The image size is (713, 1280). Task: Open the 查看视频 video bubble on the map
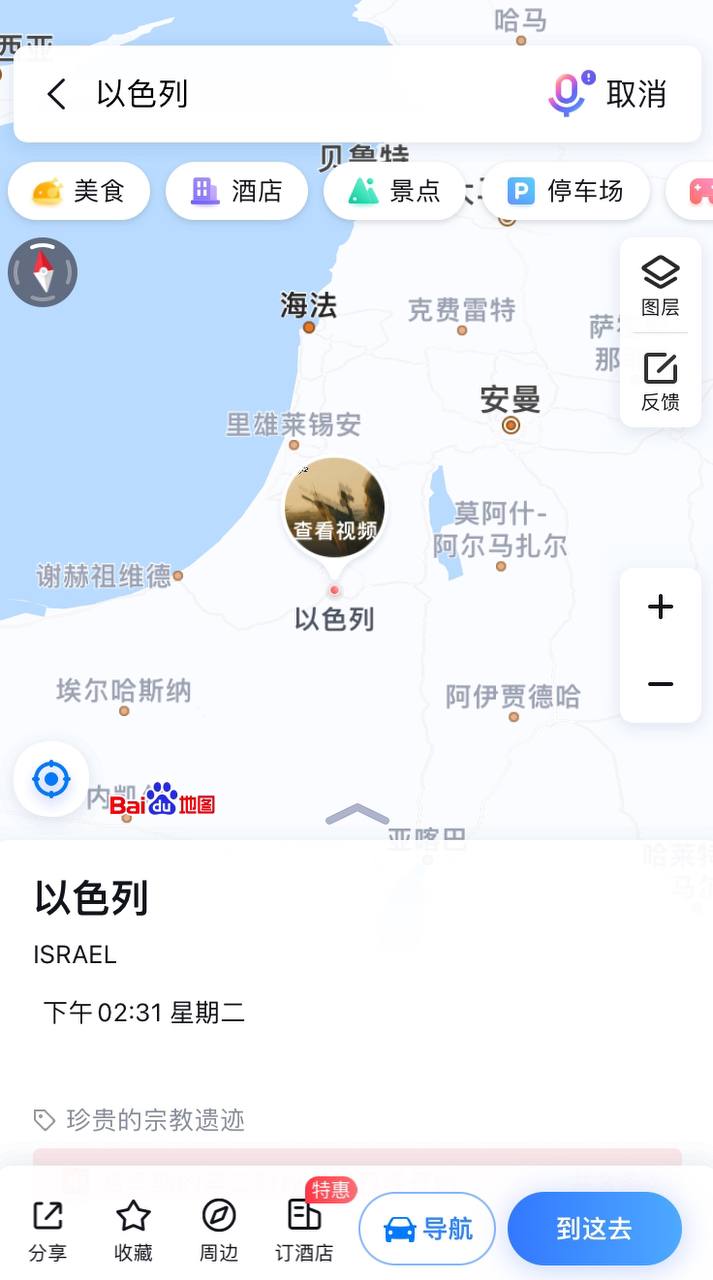[x=335, y=508]
